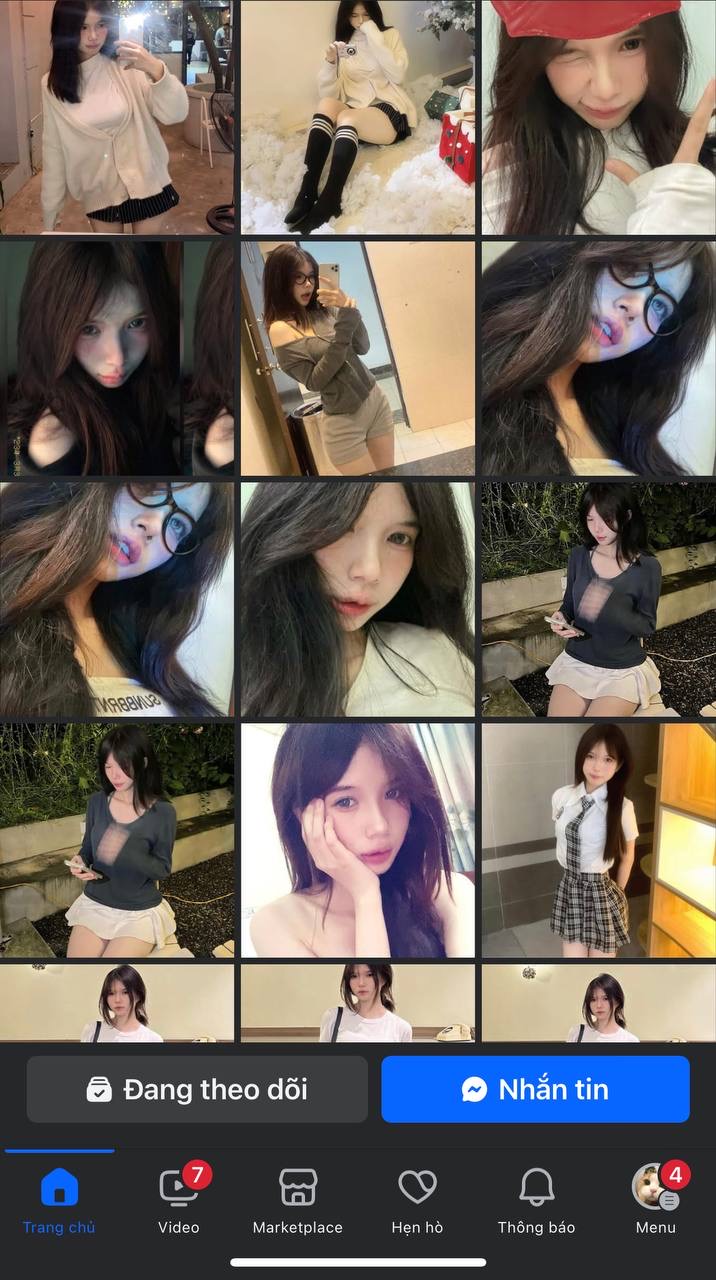
Task: Open the photo with hand on cheek
Action: click(x=358, y=840)
